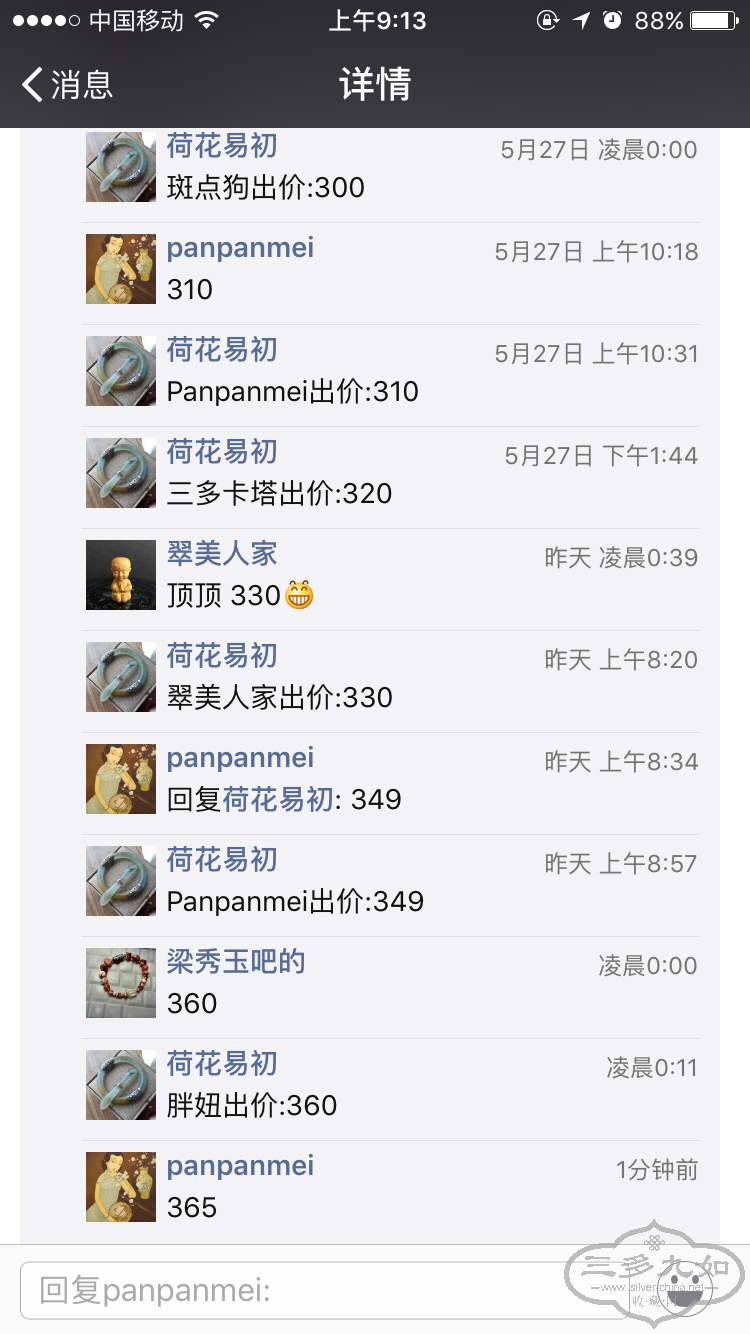Select the comment 斑点狗出价:300

click(266, 187)
